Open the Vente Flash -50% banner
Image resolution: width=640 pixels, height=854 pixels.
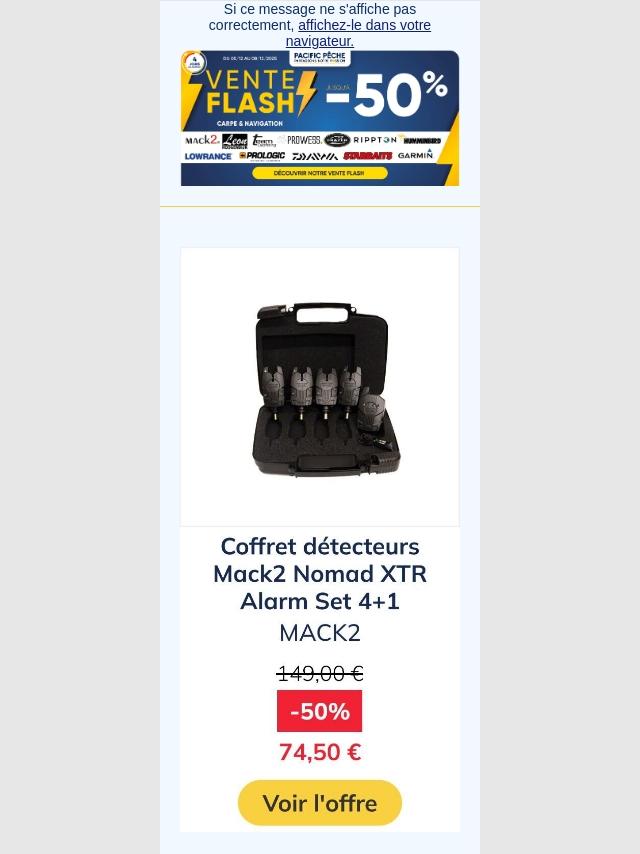click(320, 118)
